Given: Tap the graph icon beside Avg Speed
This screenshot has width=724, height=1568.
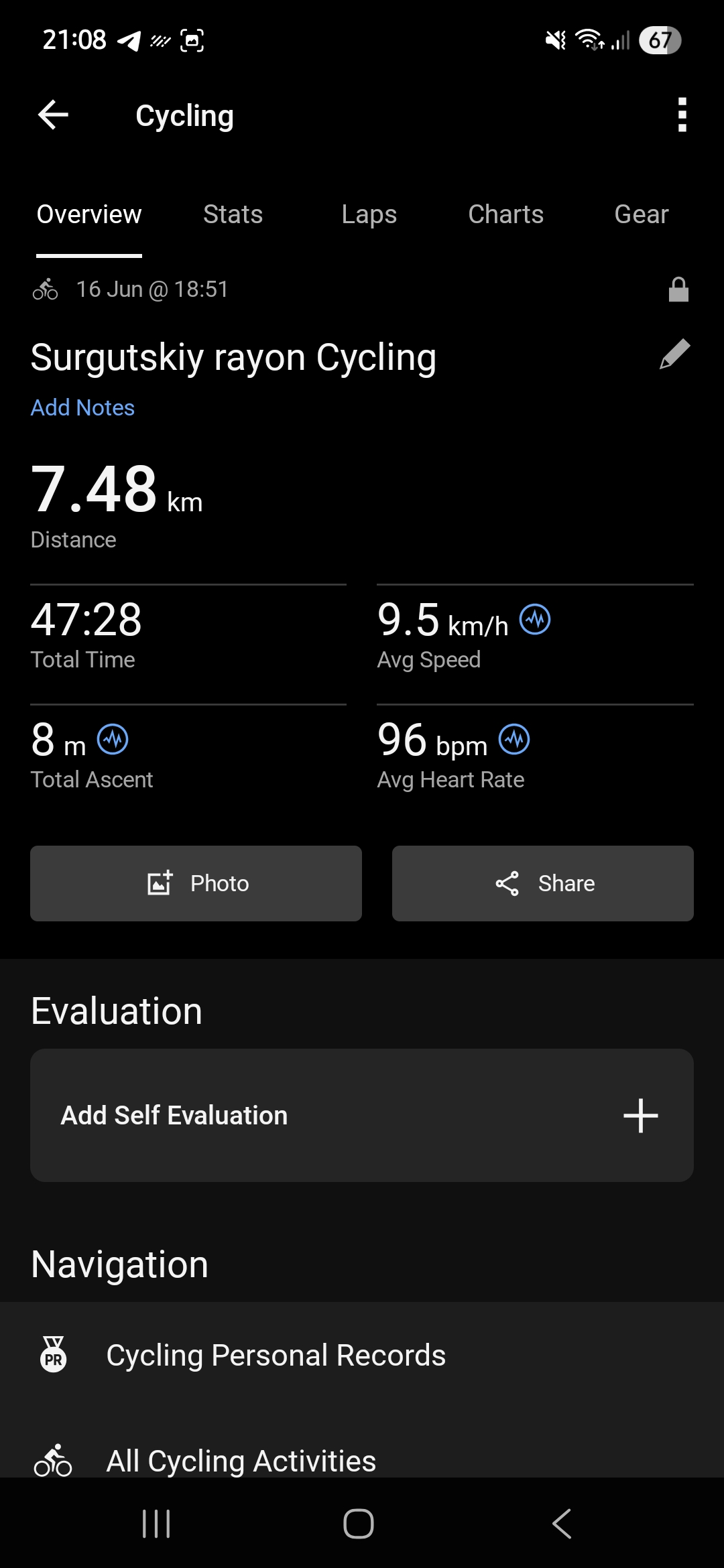Looking at the screenshot, I should point(535,619).
